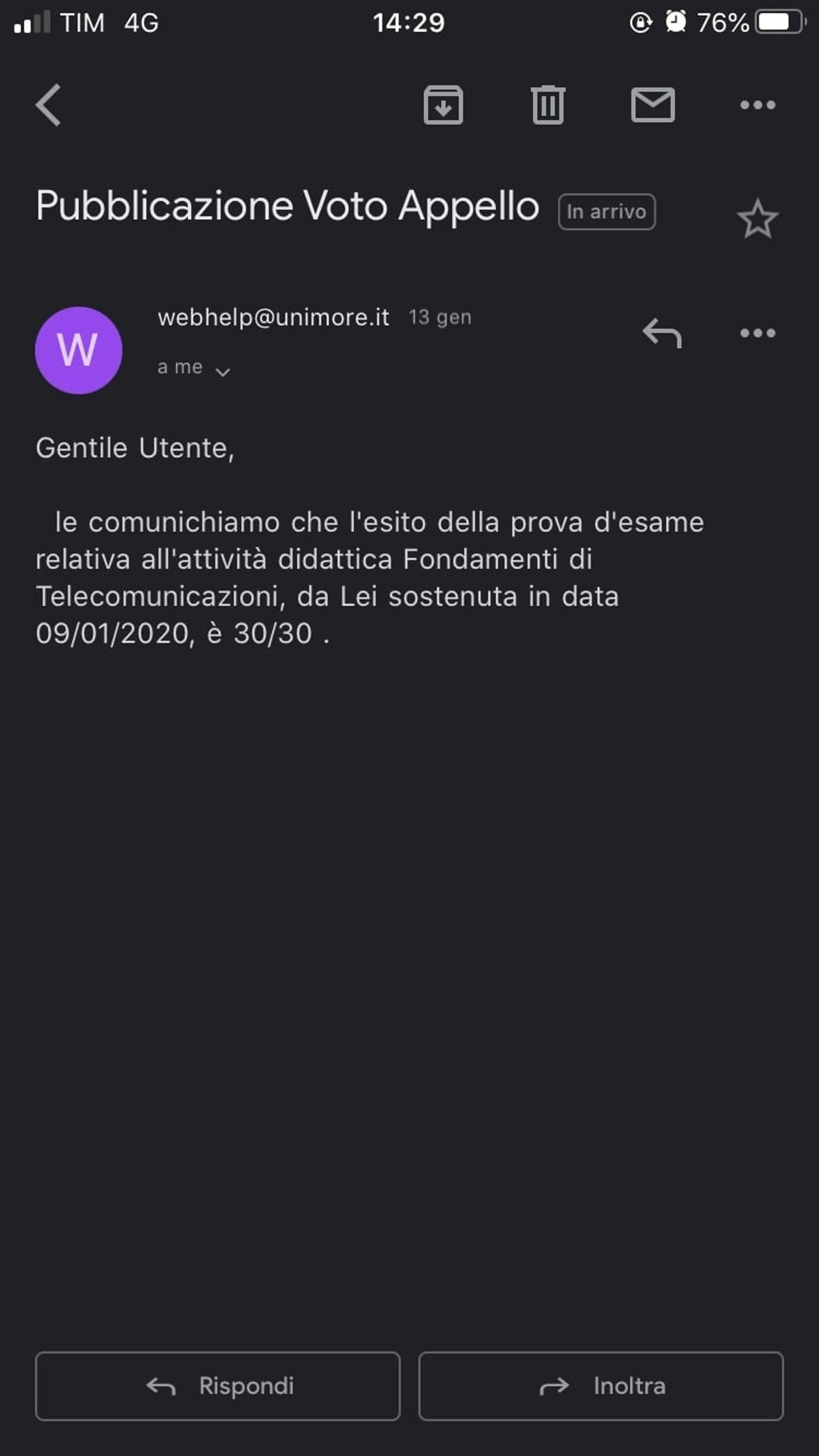The width and height of the screenshot is (819, 1456).
Task: Open the message options beside sender
Action: (x=757, y=333)
